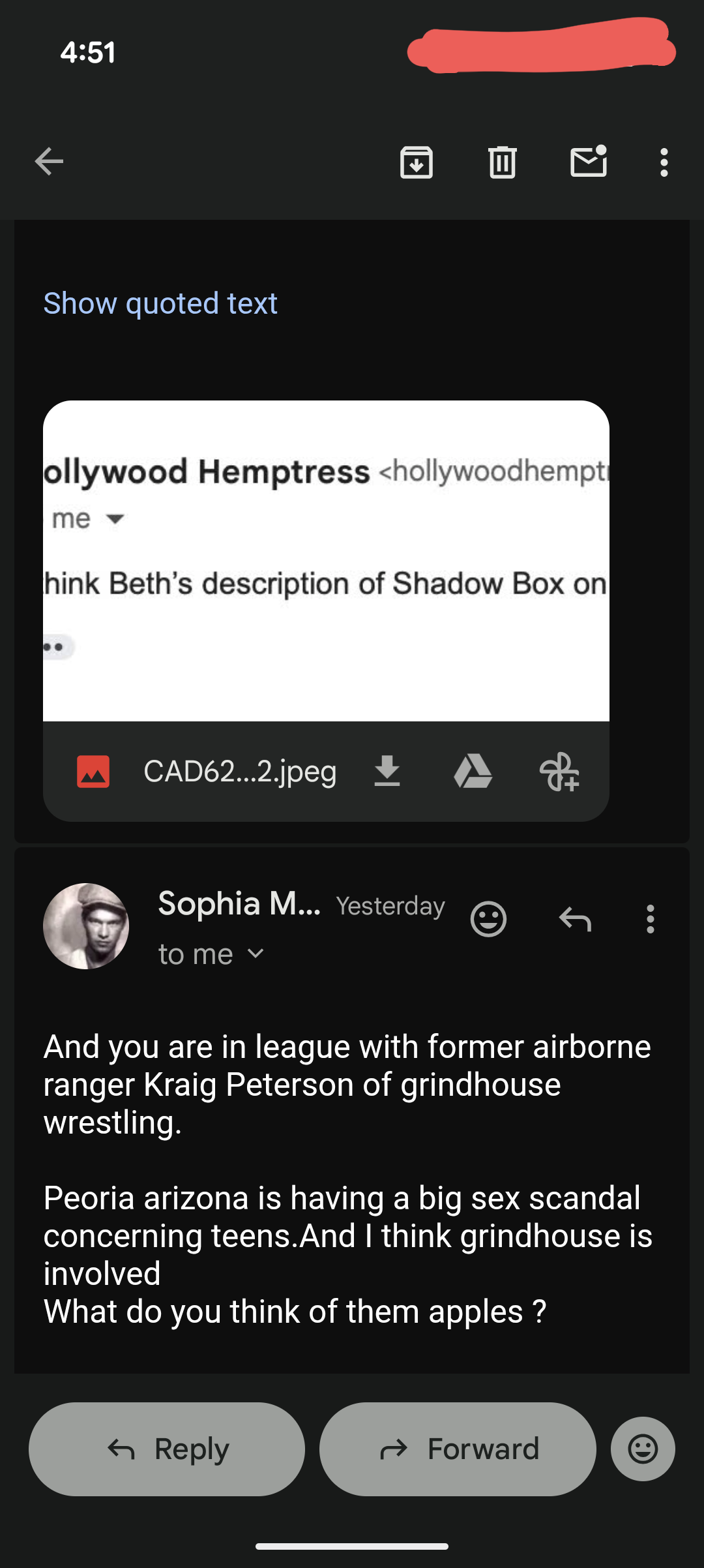Add emoji reaction to Sophia's message
Viewport: 704px width, 1568px height.
click(488, 919)
